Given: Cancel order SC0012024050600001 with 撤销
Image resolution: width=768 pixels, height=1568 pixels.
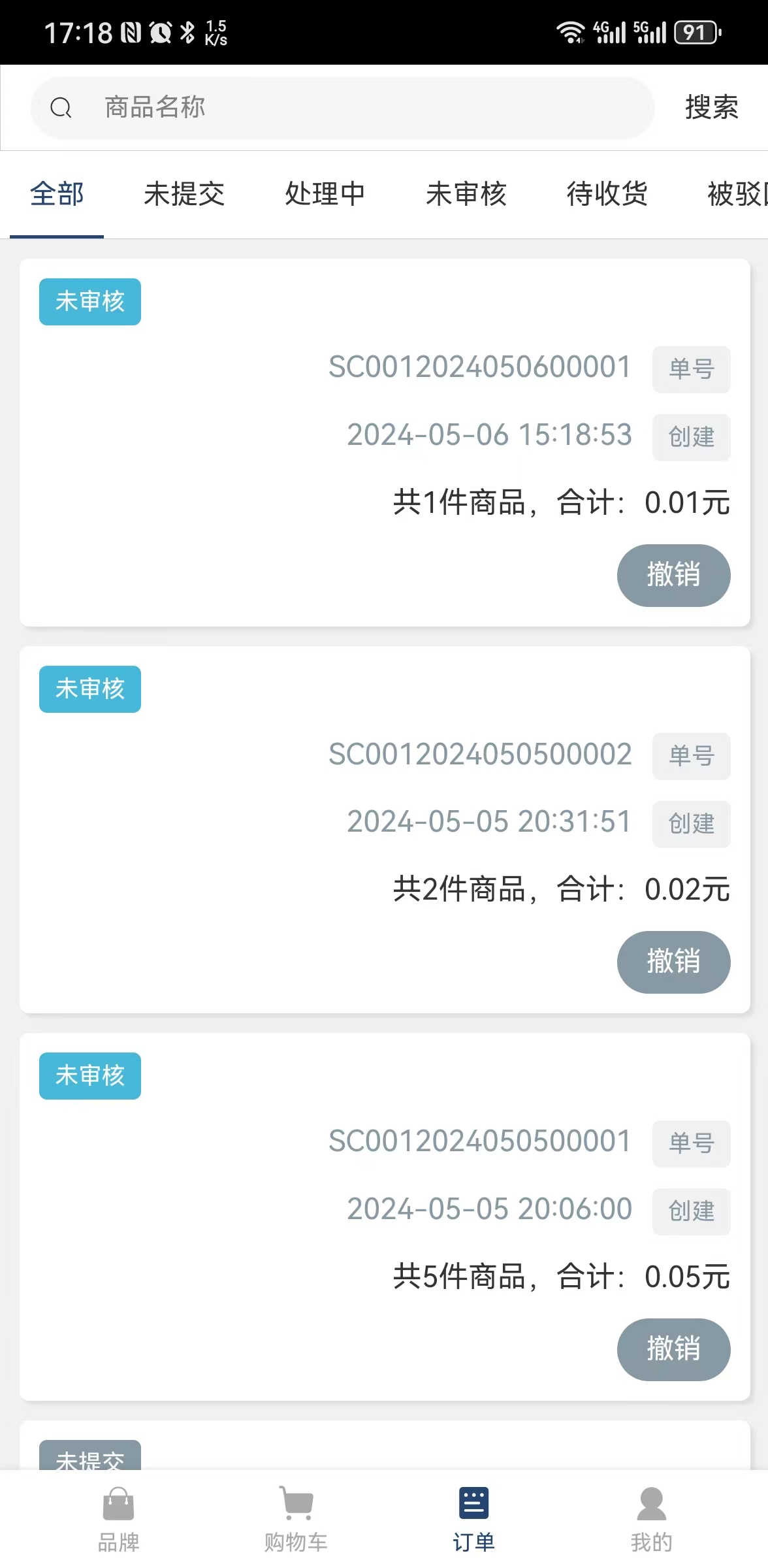Looking at the screenshot, I should (x=673, y=575).
